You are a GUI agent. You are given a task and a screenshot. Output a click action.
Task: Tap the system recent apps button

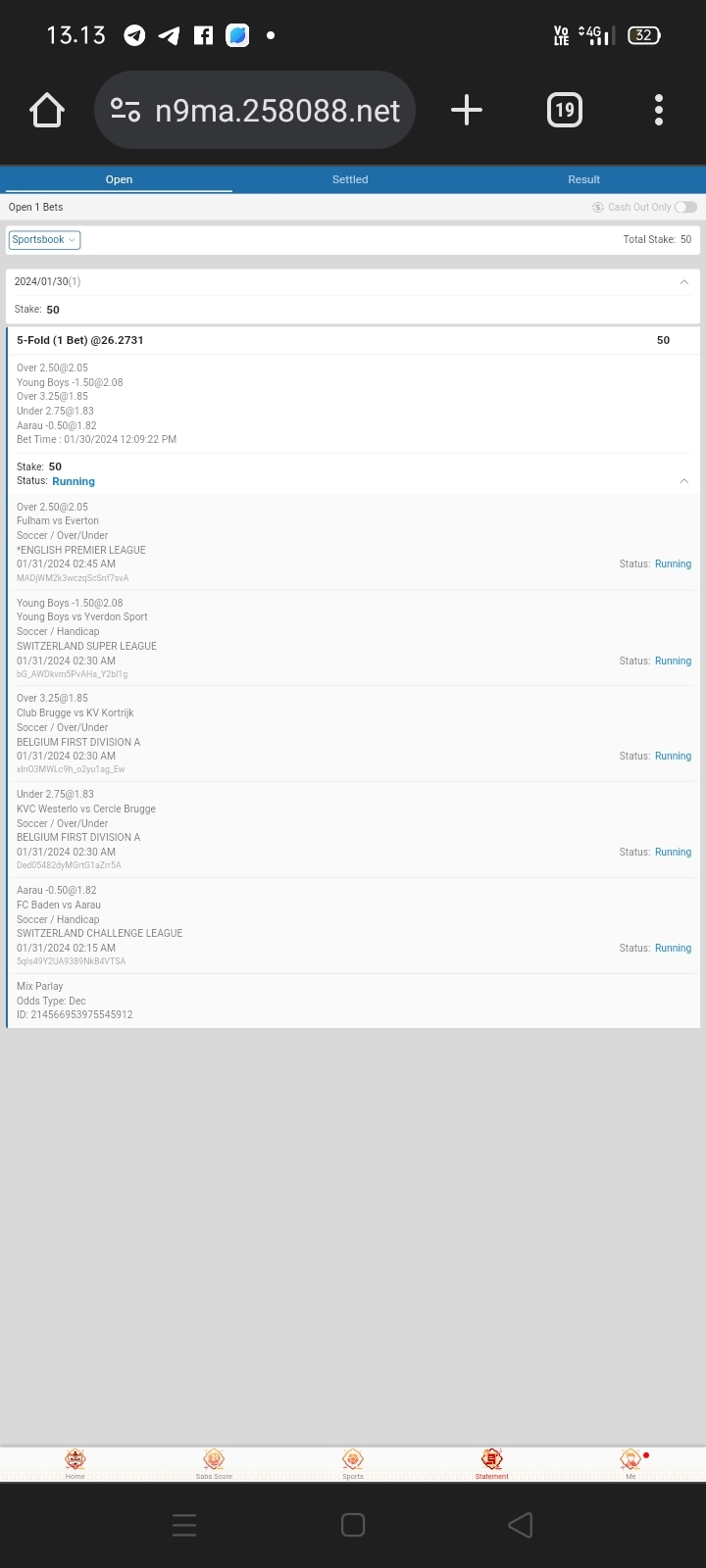click(184, 1525)
